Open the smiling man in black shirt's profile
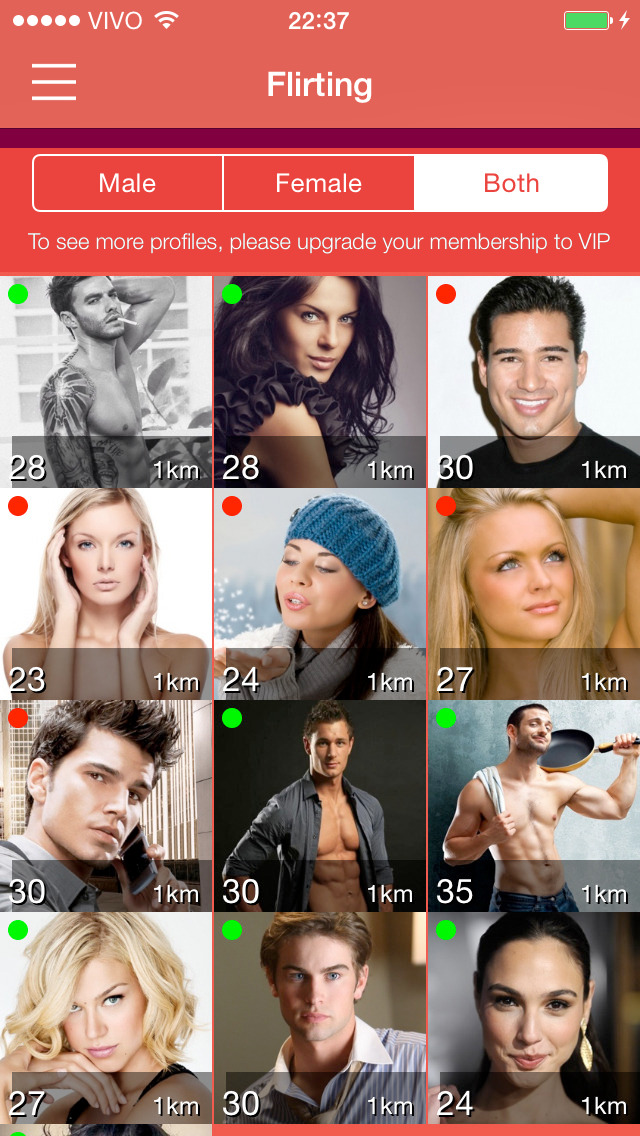 click(x=534, y=381)
